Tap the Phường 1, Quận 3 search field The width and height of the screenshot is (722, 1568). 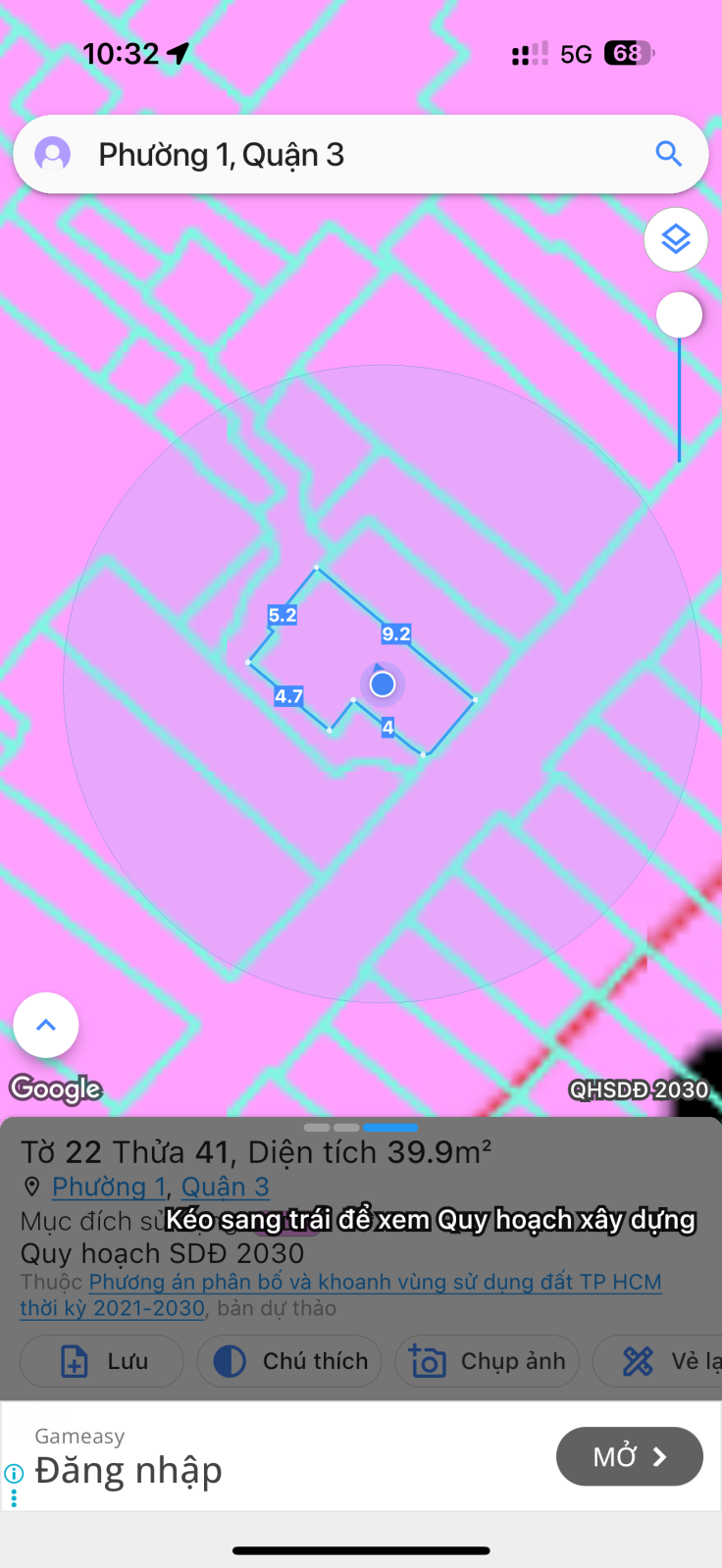[361, 154]
